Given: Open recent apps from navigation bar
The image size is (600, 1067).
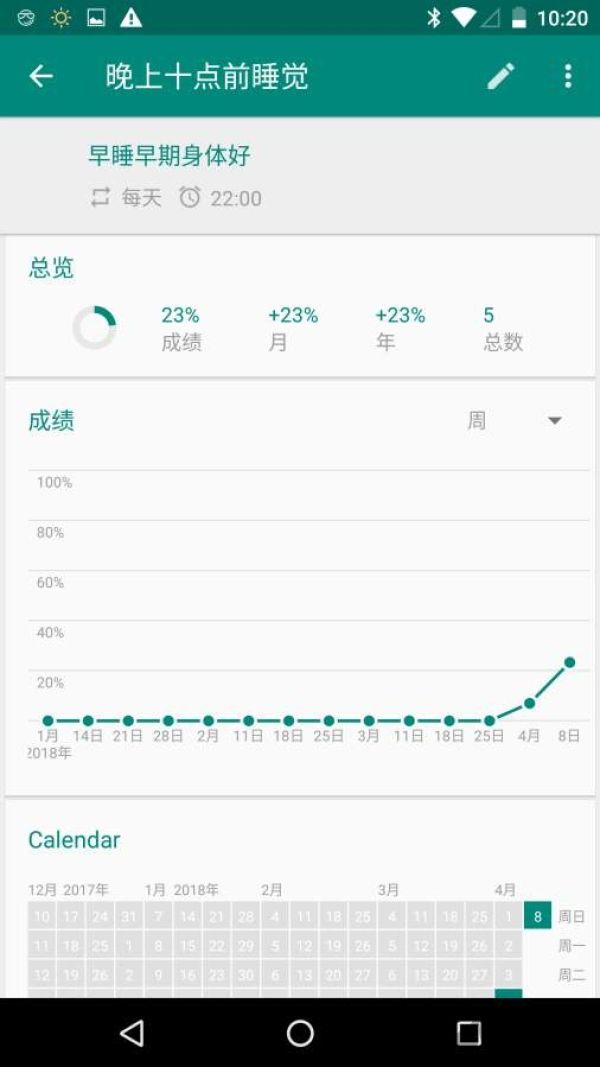Looking at the screenshot, I should point(469,1033).
